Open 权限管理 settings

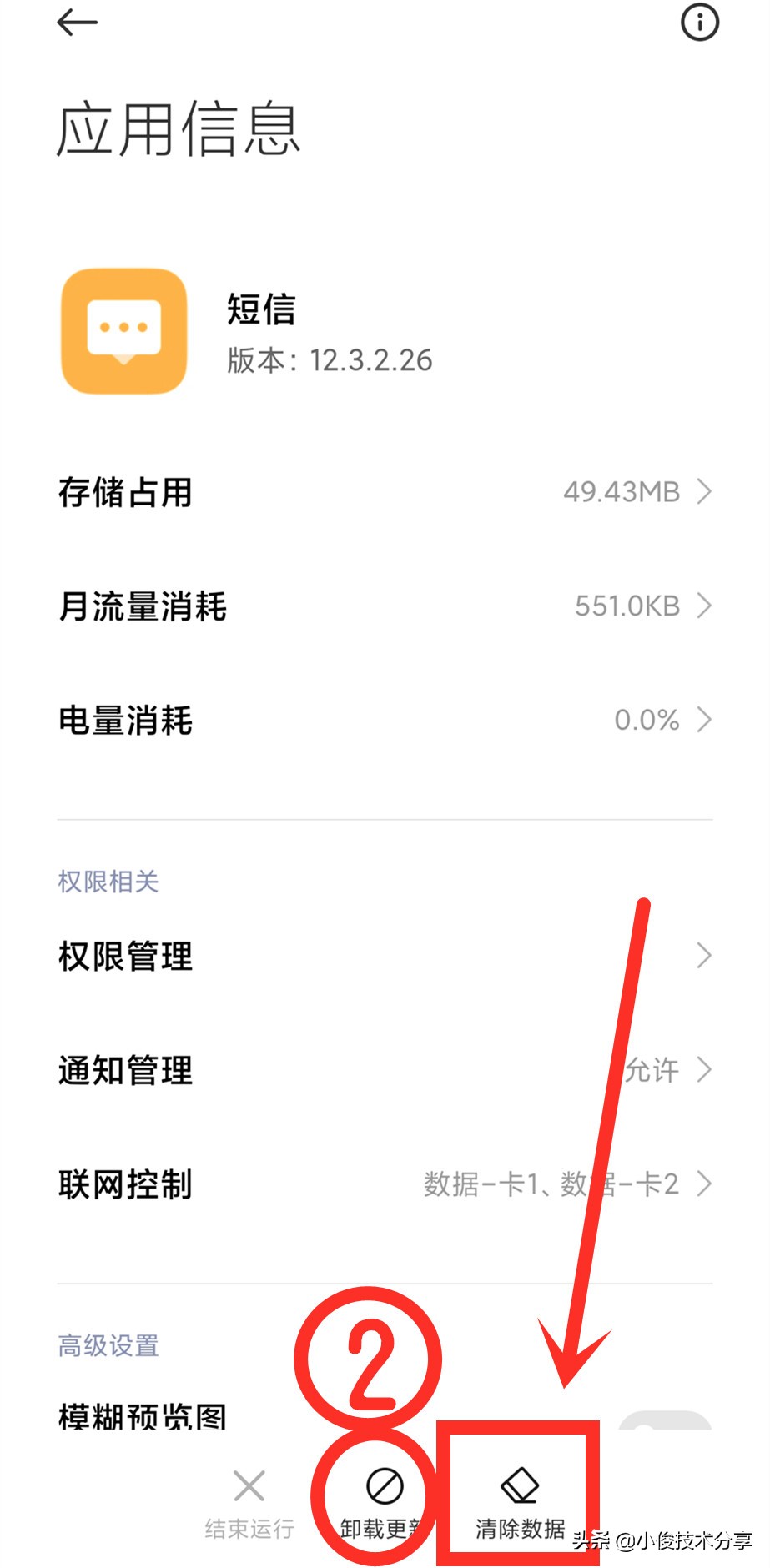coord(384,957)
